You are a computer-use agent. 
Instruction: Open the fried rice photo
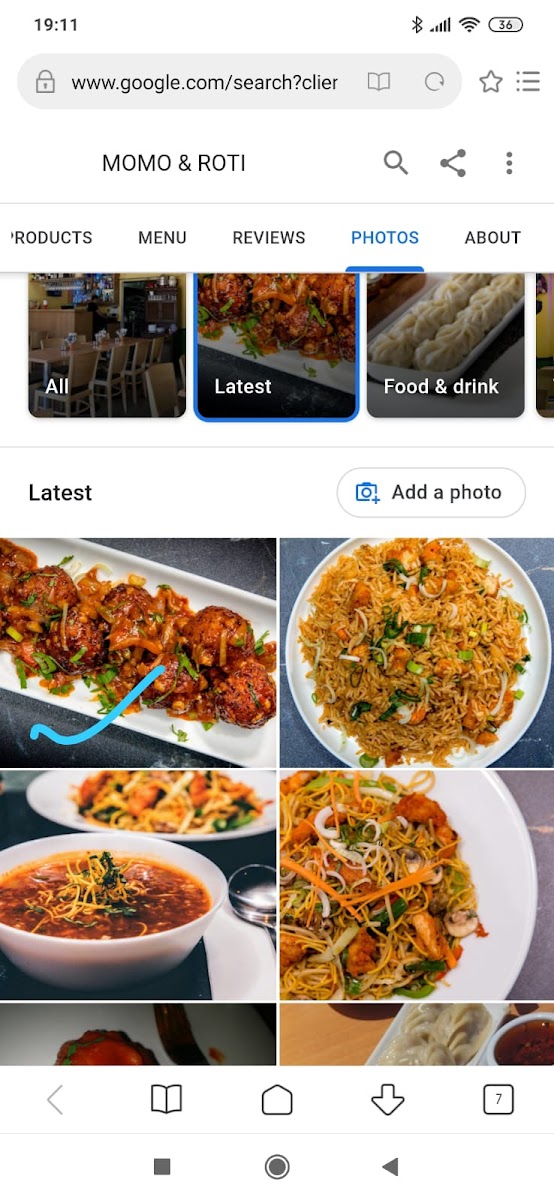click(417, 652)
